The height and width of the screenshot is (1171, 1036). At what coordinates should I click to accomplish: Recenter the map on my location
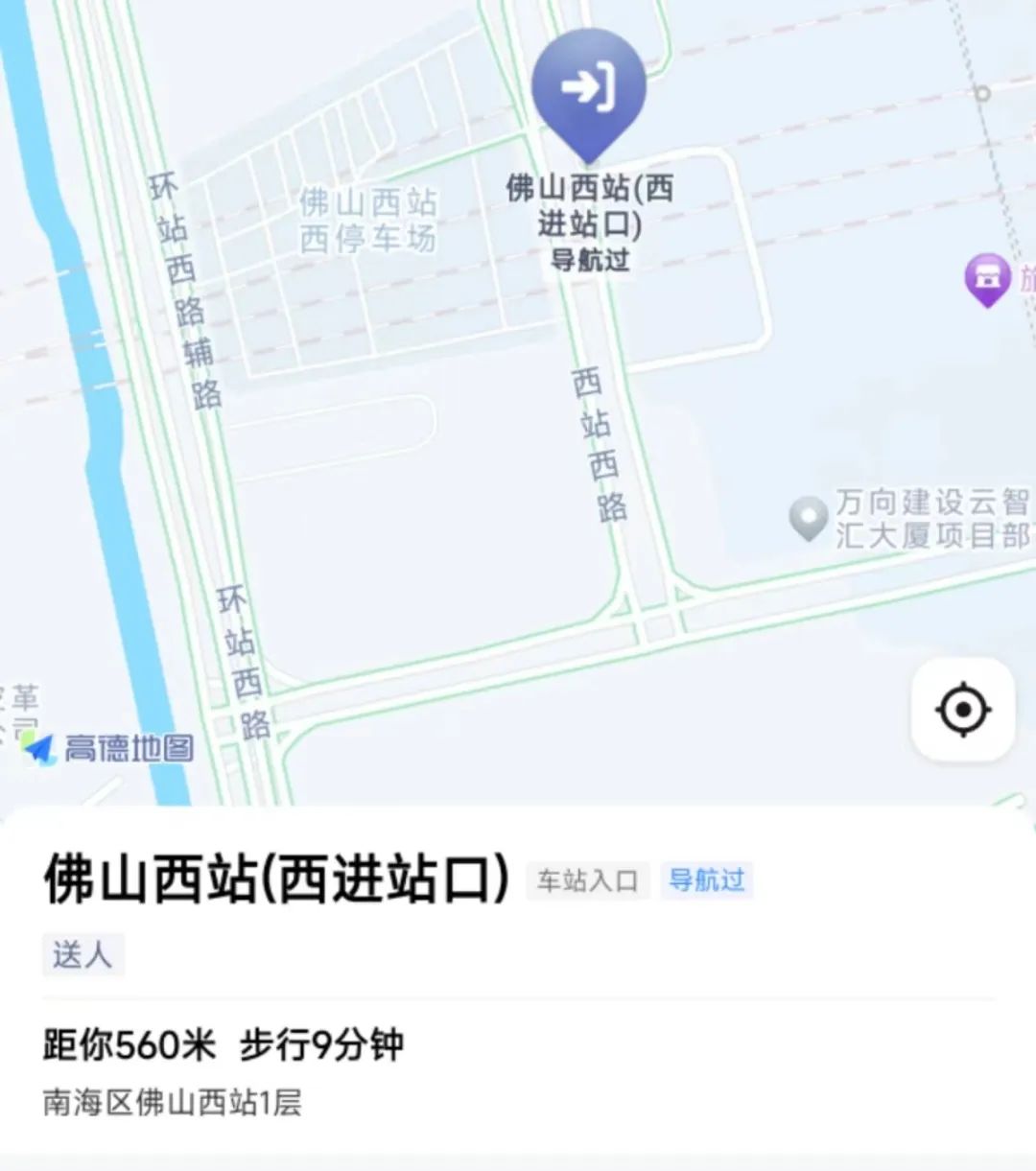[962, 711]
